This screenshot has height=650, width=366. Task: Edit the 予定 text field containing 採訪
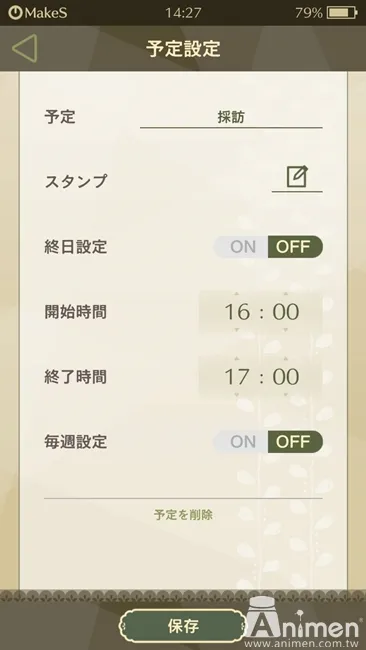pos(231,118)
